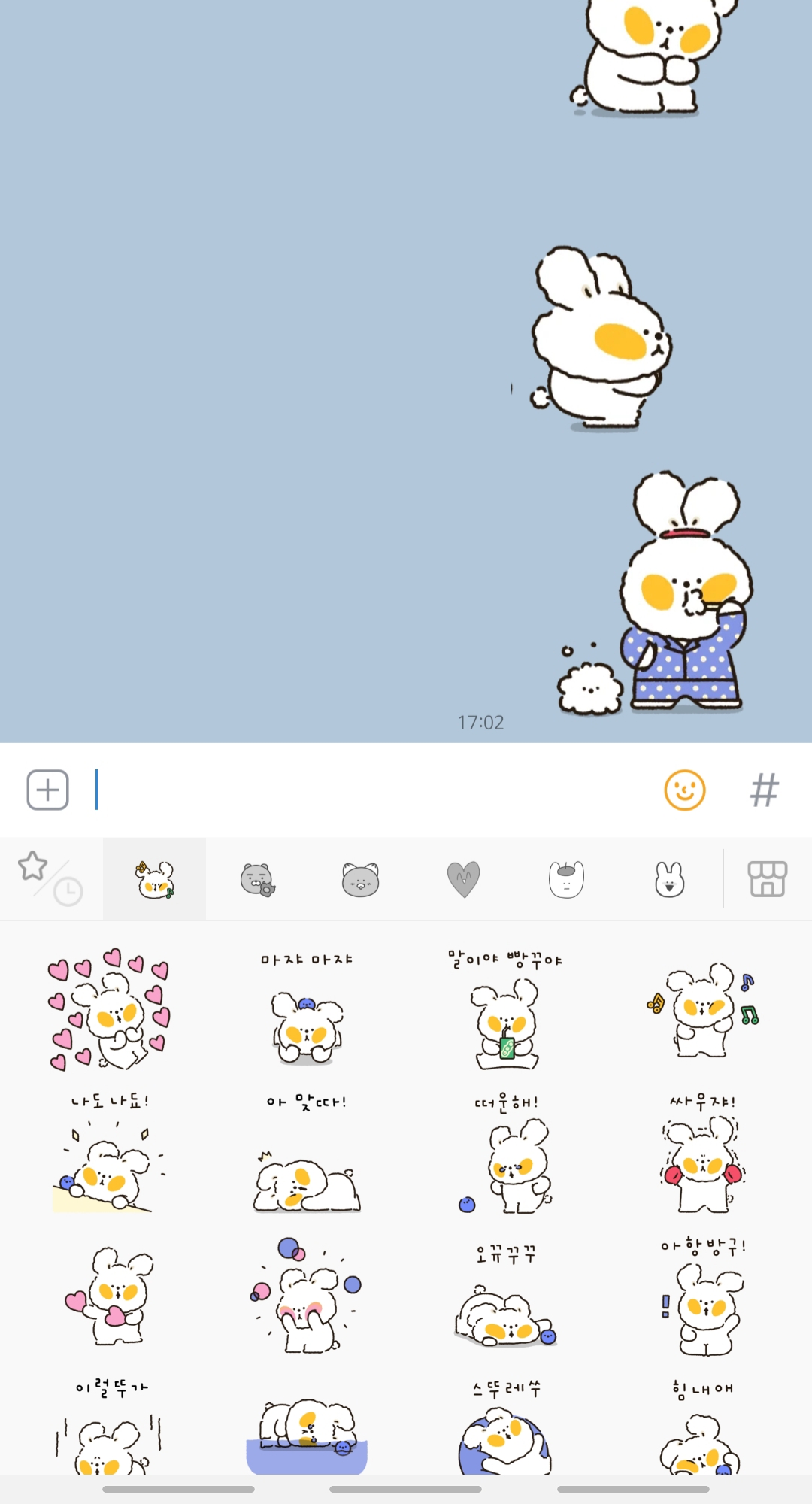Viewport: 812px width, 1504px height.
Task: Send the "힘내애" encouragement sticker
Action: pos(703,1436)
